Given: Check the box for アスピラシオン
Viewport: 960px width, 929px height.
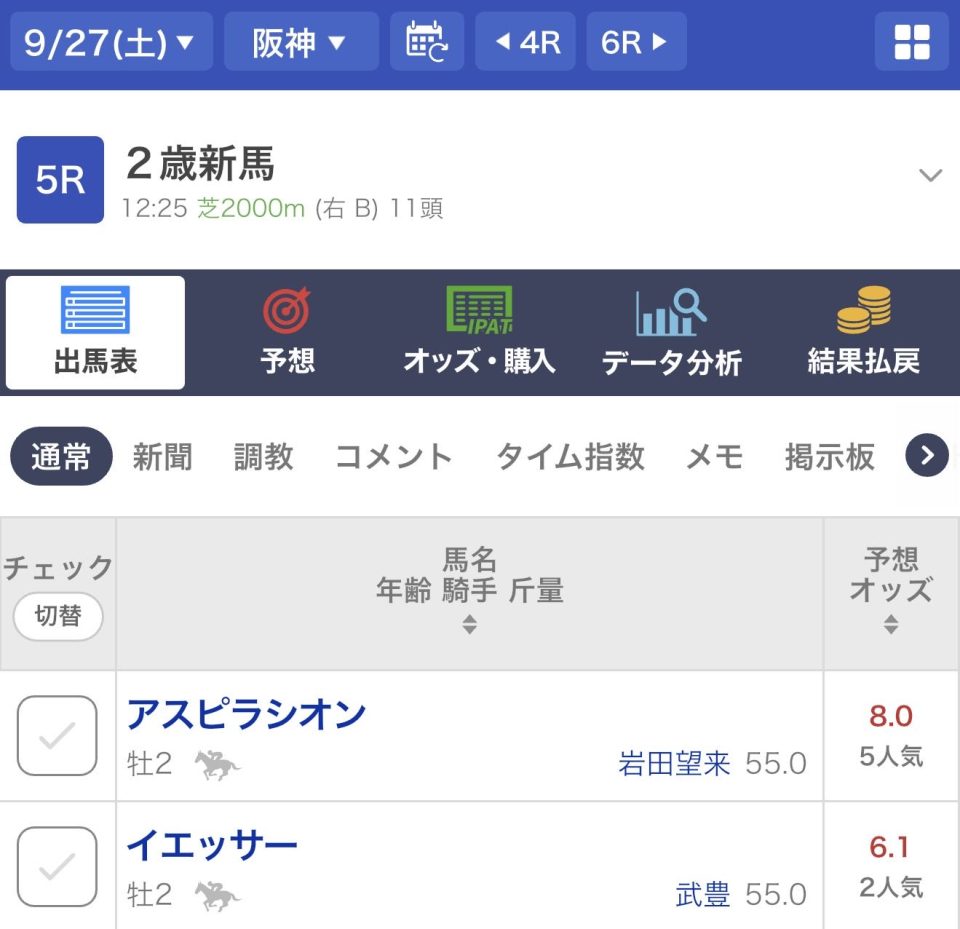Looking at the screenshot, I should [57, 736].
